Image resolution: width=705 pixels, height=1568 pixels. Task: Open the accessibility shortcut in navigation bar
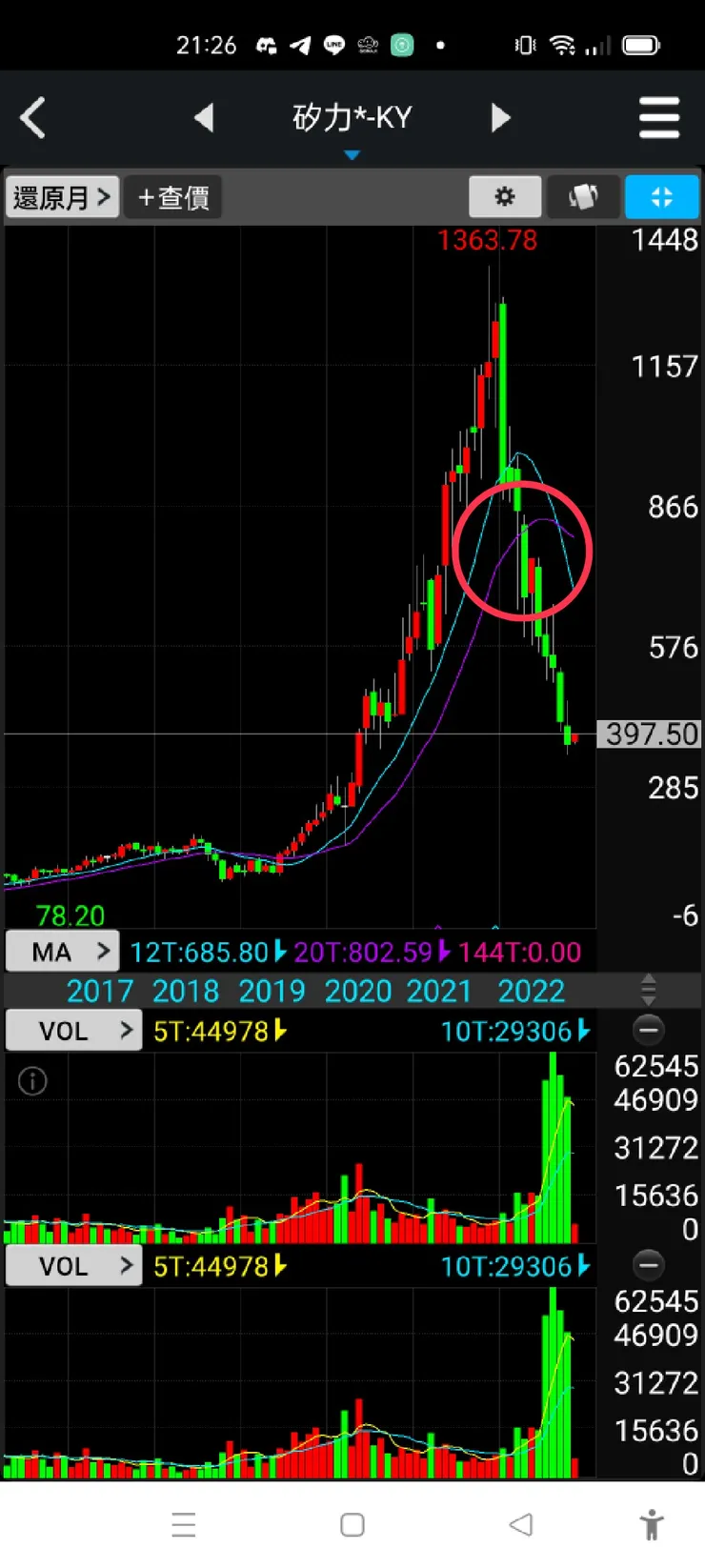click(x=652, y=1524)
